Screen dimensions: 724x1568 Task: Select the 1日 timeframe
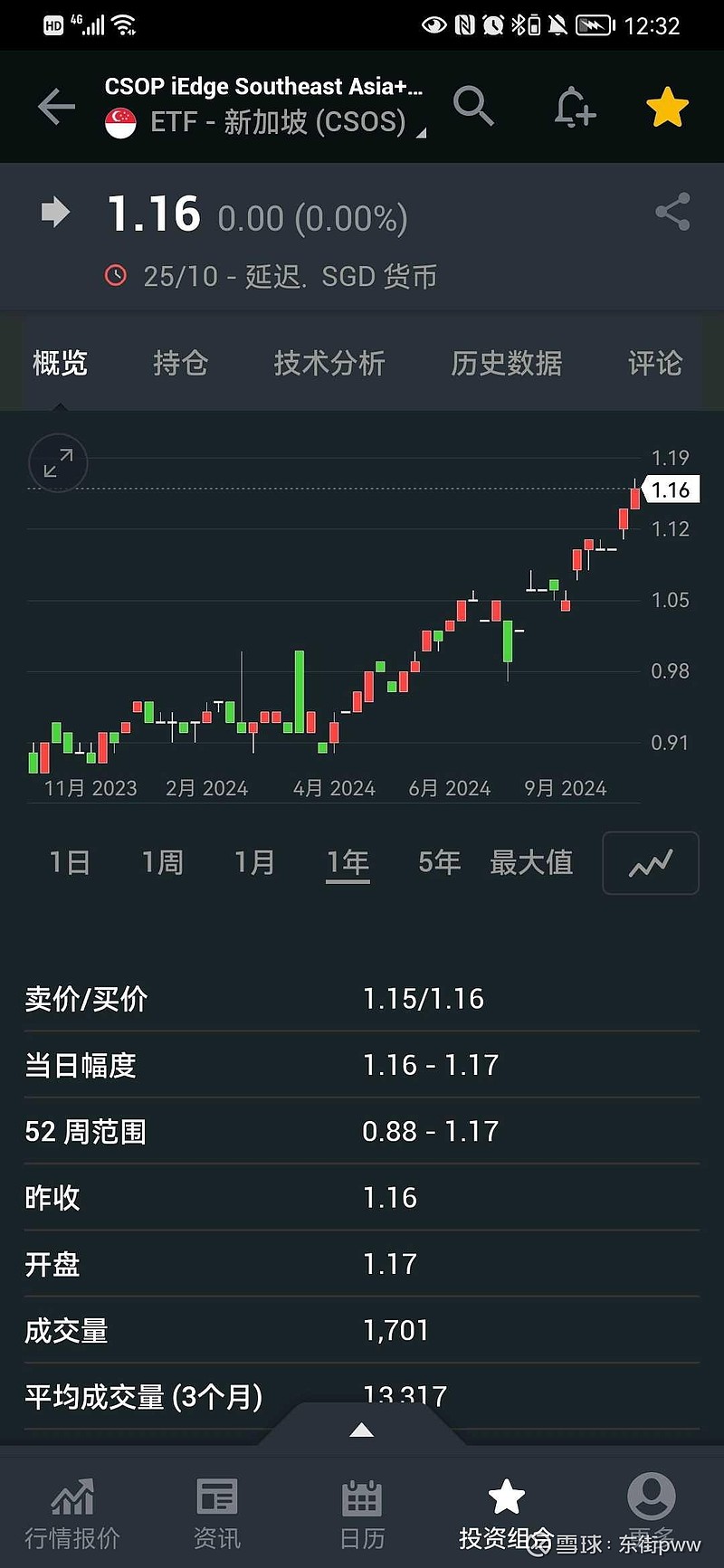tap(71, 863)
